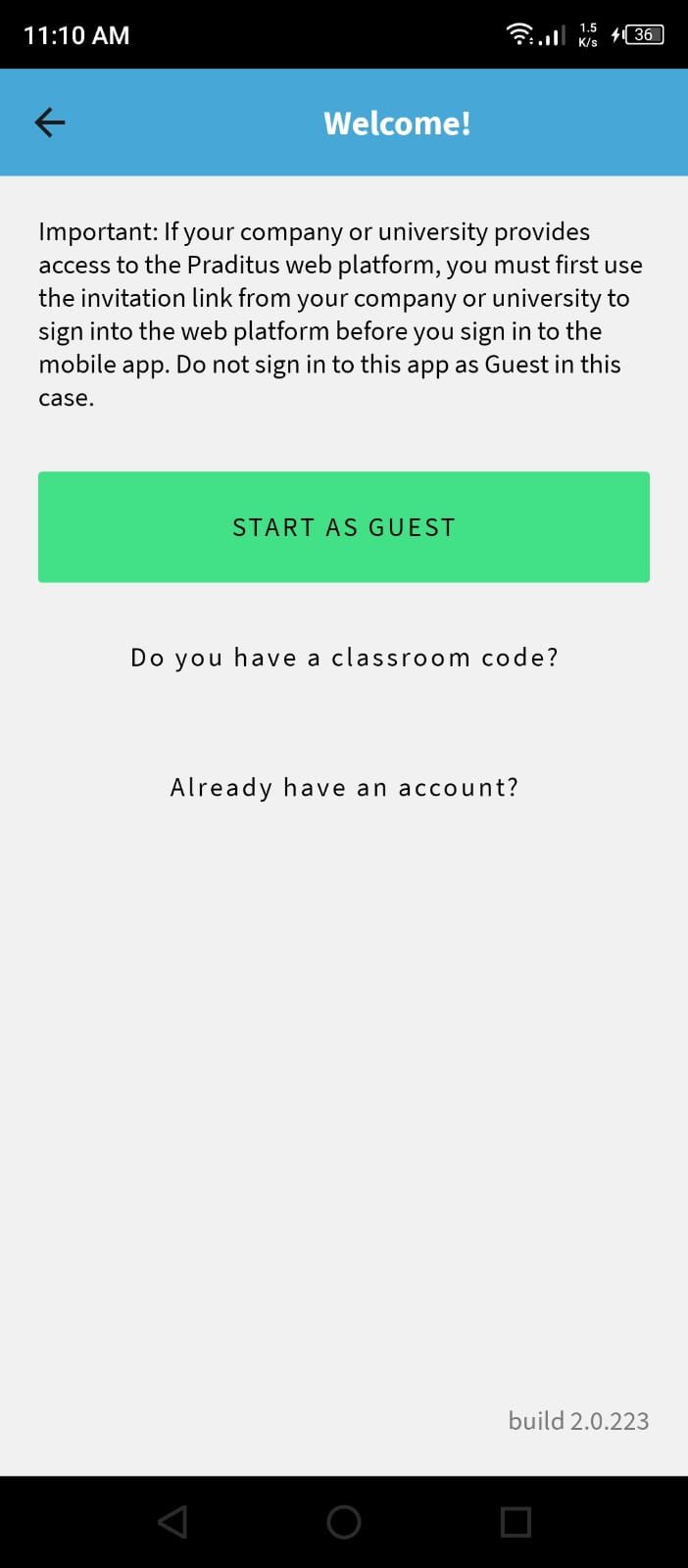The height and width of the screenshot is (1568, 688).
Task: Open the recent apps view
Action: [x=516, y=1522]
